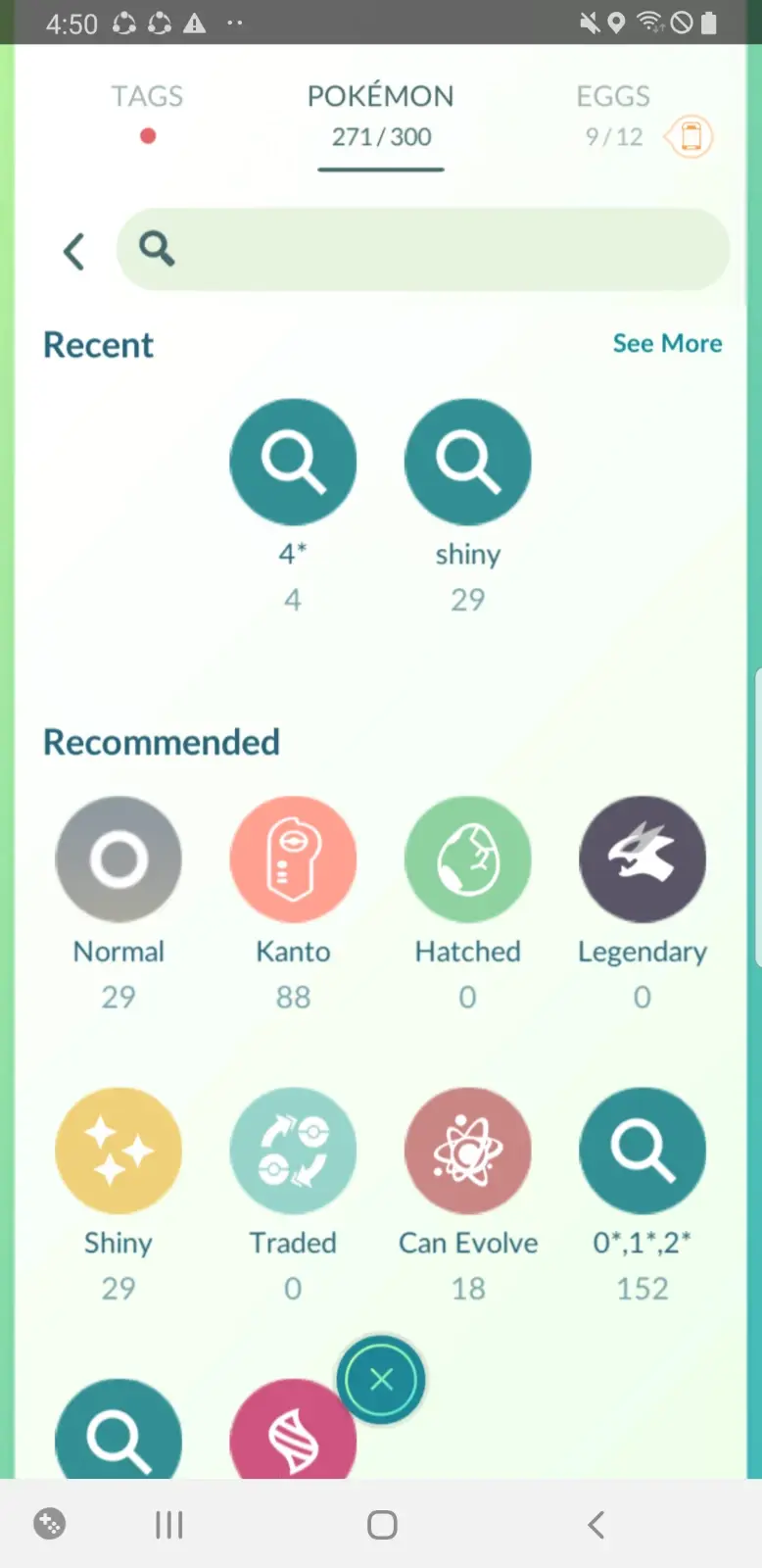Select the recent 4* search
This screenshot has width=762, height=1568.
pos(293,463)
